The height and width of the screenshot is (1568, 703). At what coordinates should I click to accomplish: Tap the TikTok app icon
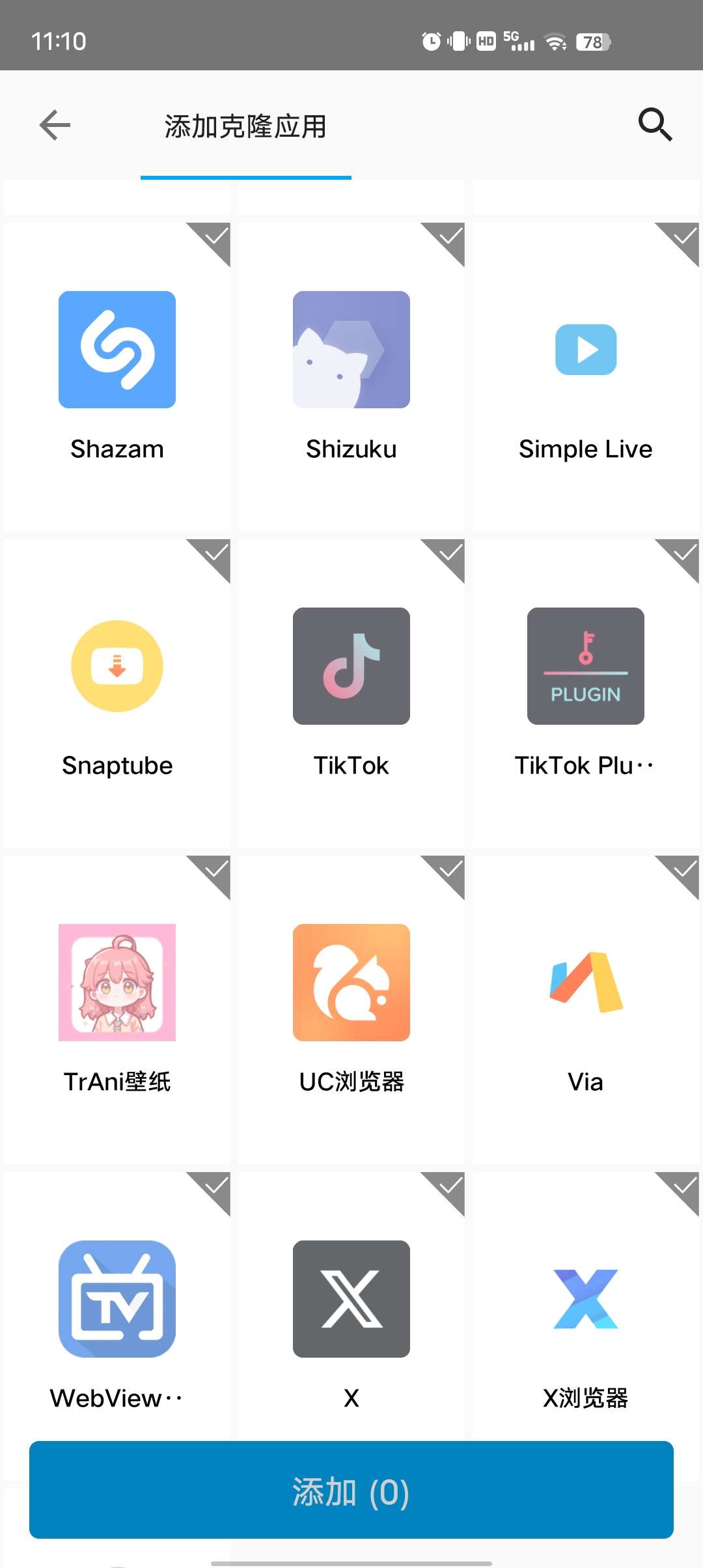[351, 665]
